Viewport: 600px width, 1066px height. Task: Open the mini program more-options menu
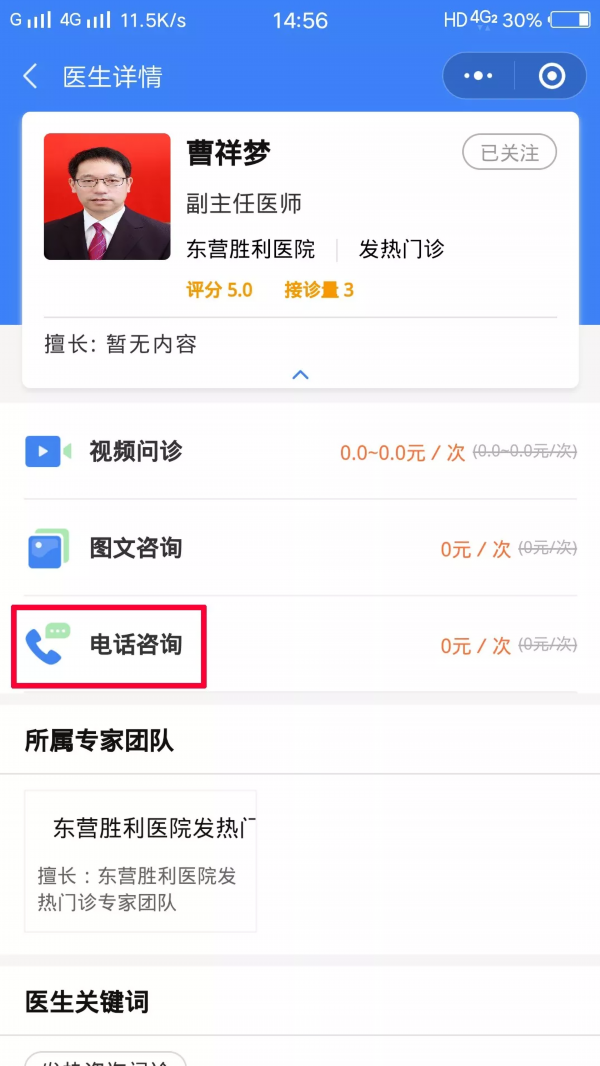479,76
